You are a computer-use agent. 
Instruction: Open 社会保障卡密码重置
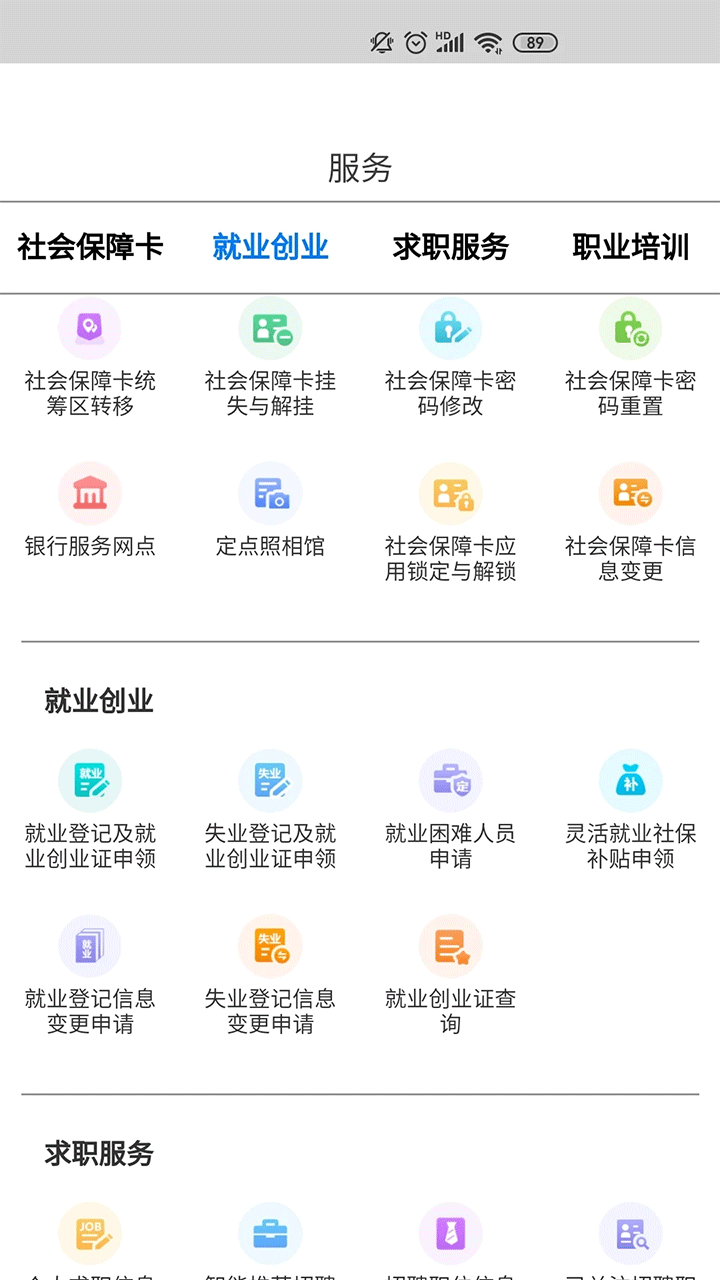click(630, 358)
